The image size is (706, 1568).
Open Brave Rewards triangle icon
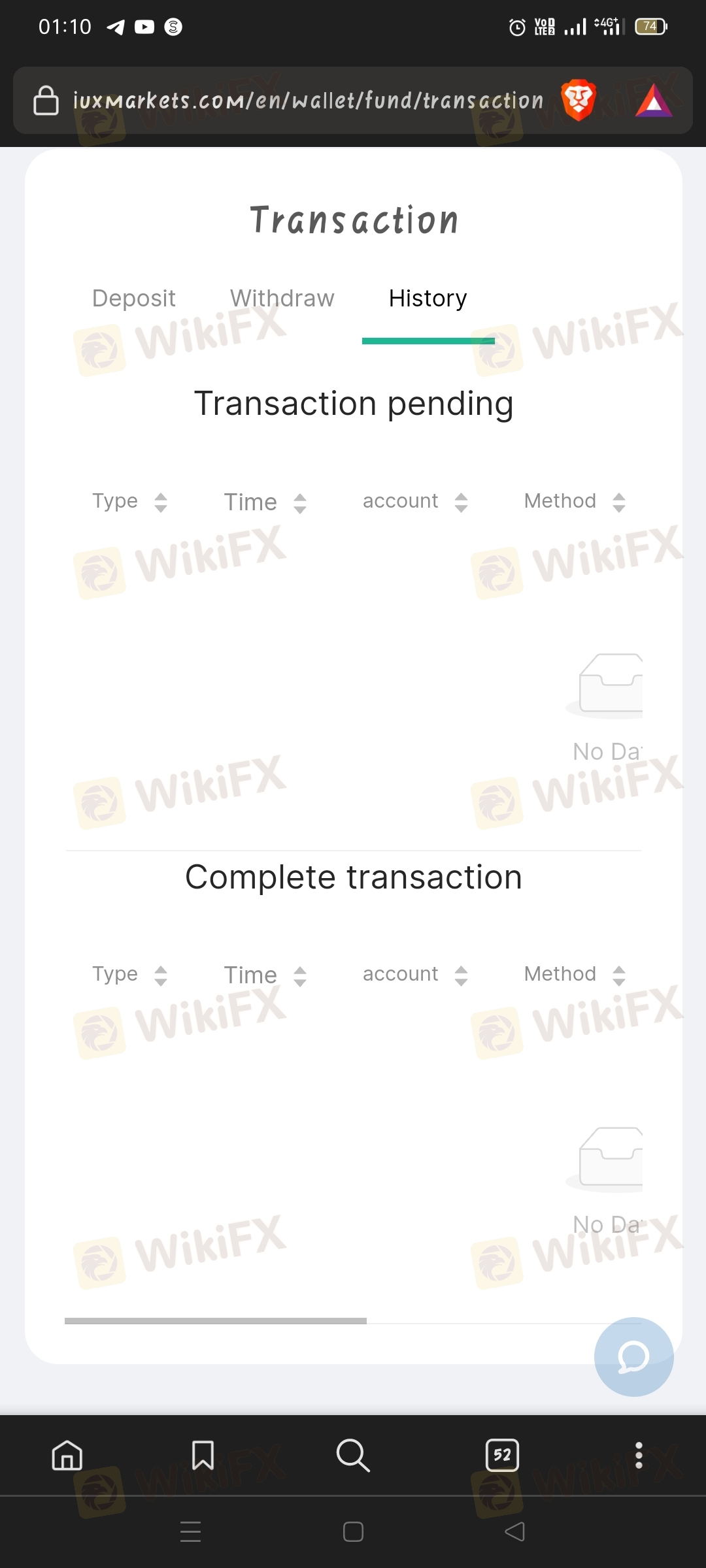[x=653, y=102]
